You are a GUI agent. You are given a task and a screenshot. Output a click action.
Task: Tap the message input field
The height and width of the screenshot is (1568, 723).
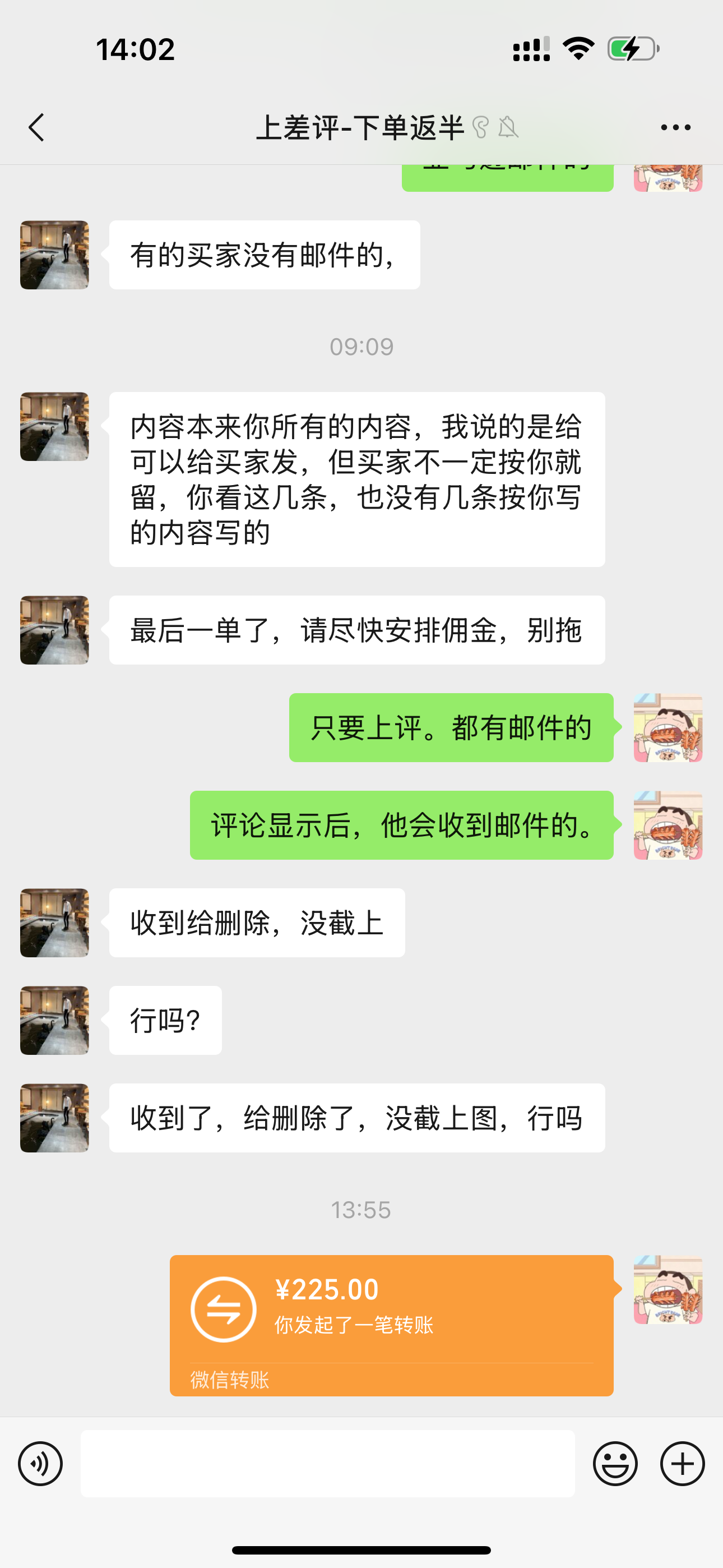coord(328,1464)
